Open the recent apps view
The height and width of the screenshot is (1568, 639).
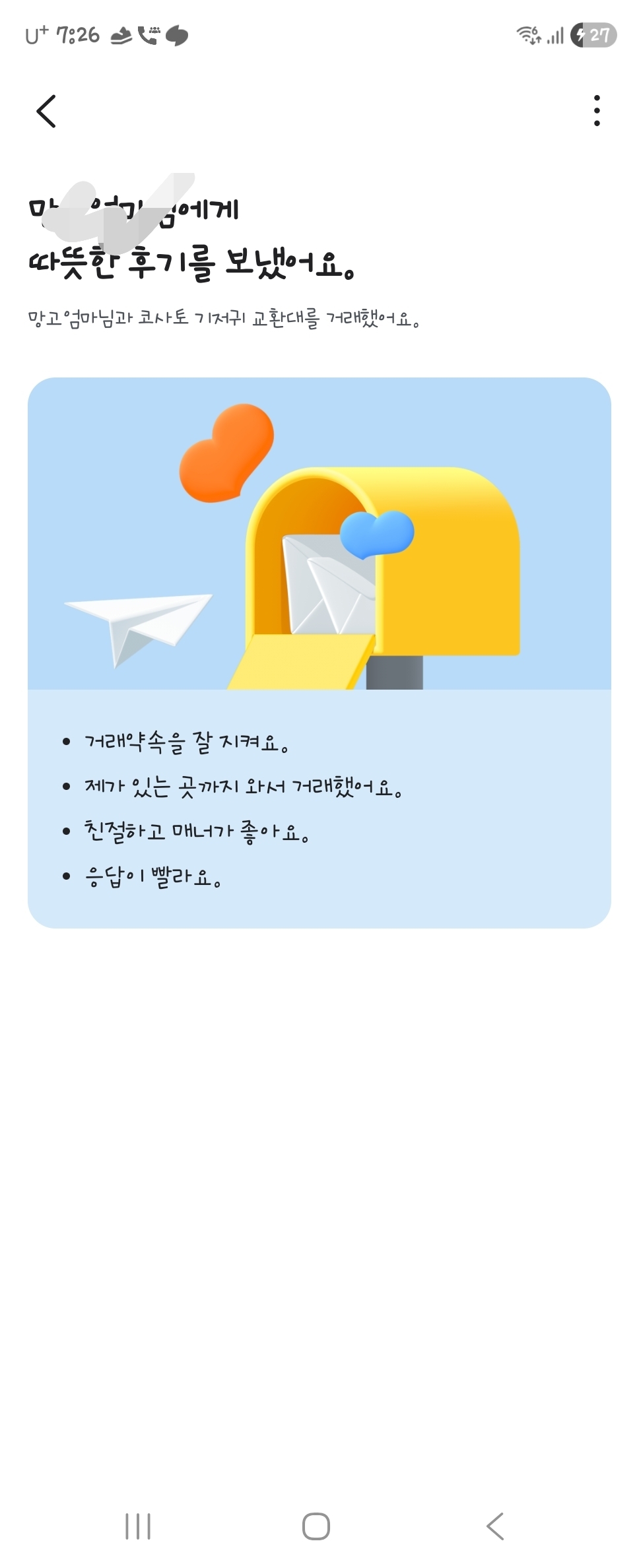[138, 1526]
